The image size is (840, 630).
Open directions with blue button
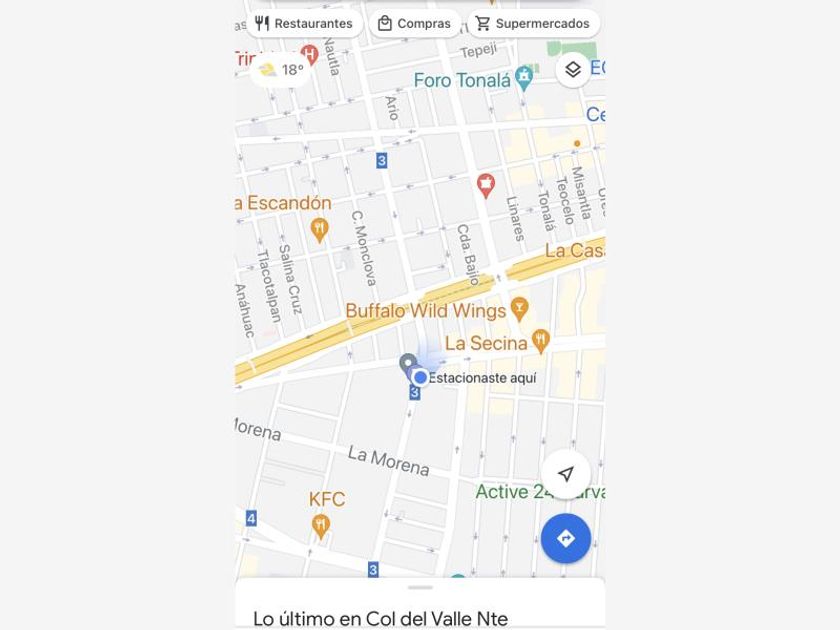pos(566,538)
